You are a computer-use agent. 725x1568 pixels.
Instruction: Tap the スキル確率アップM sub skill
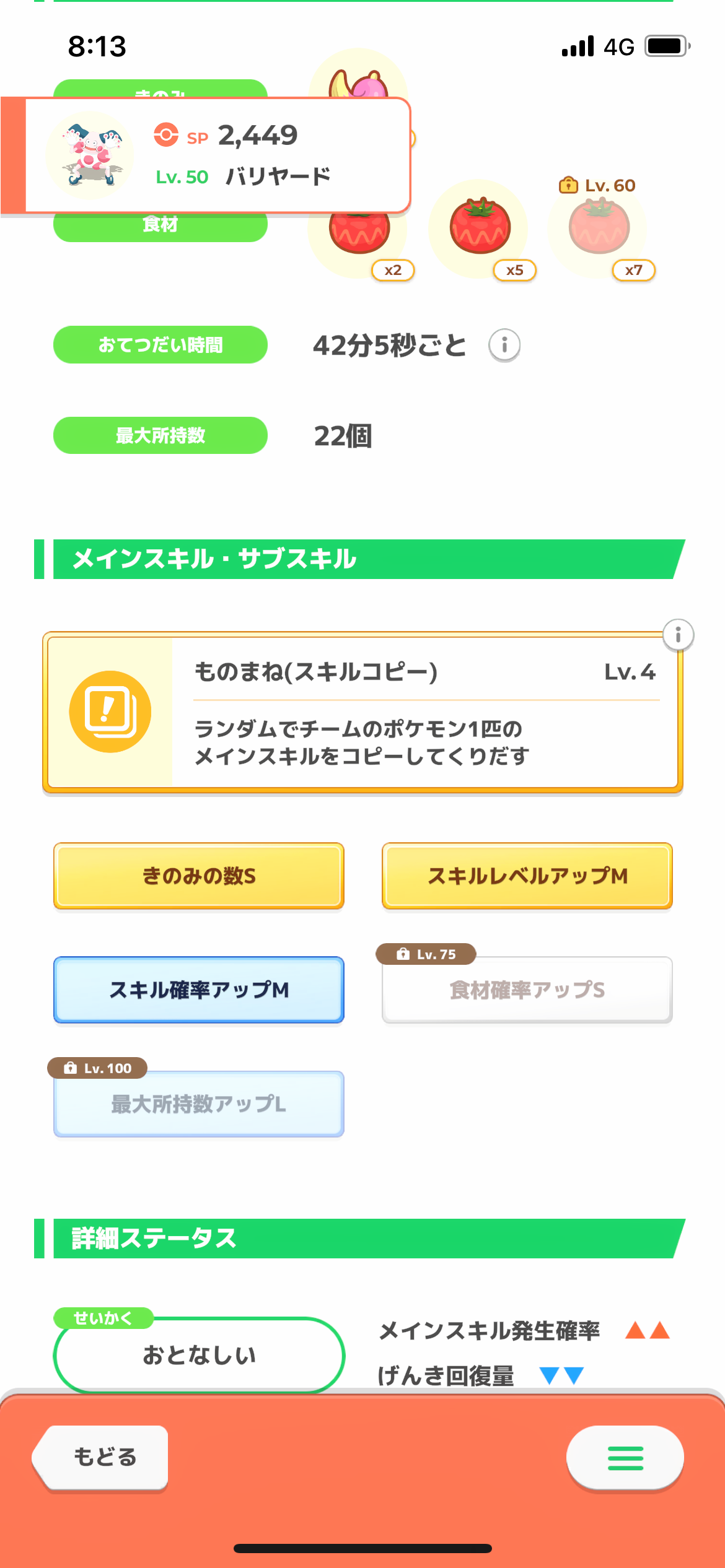click(x=199, y=990)
